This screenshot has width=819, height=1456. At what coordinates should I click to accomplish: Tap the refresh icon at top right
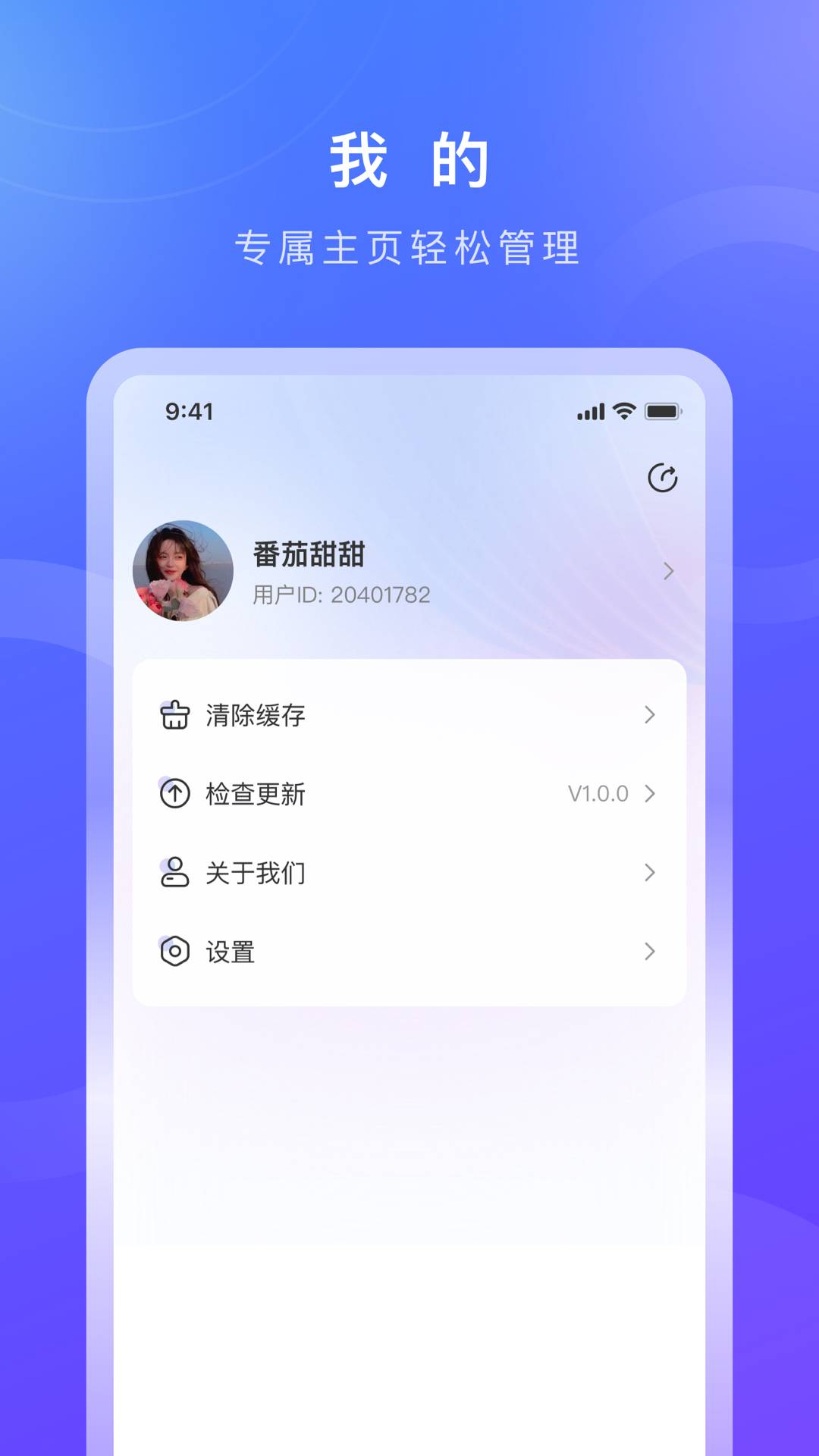(x=664, y=476)
